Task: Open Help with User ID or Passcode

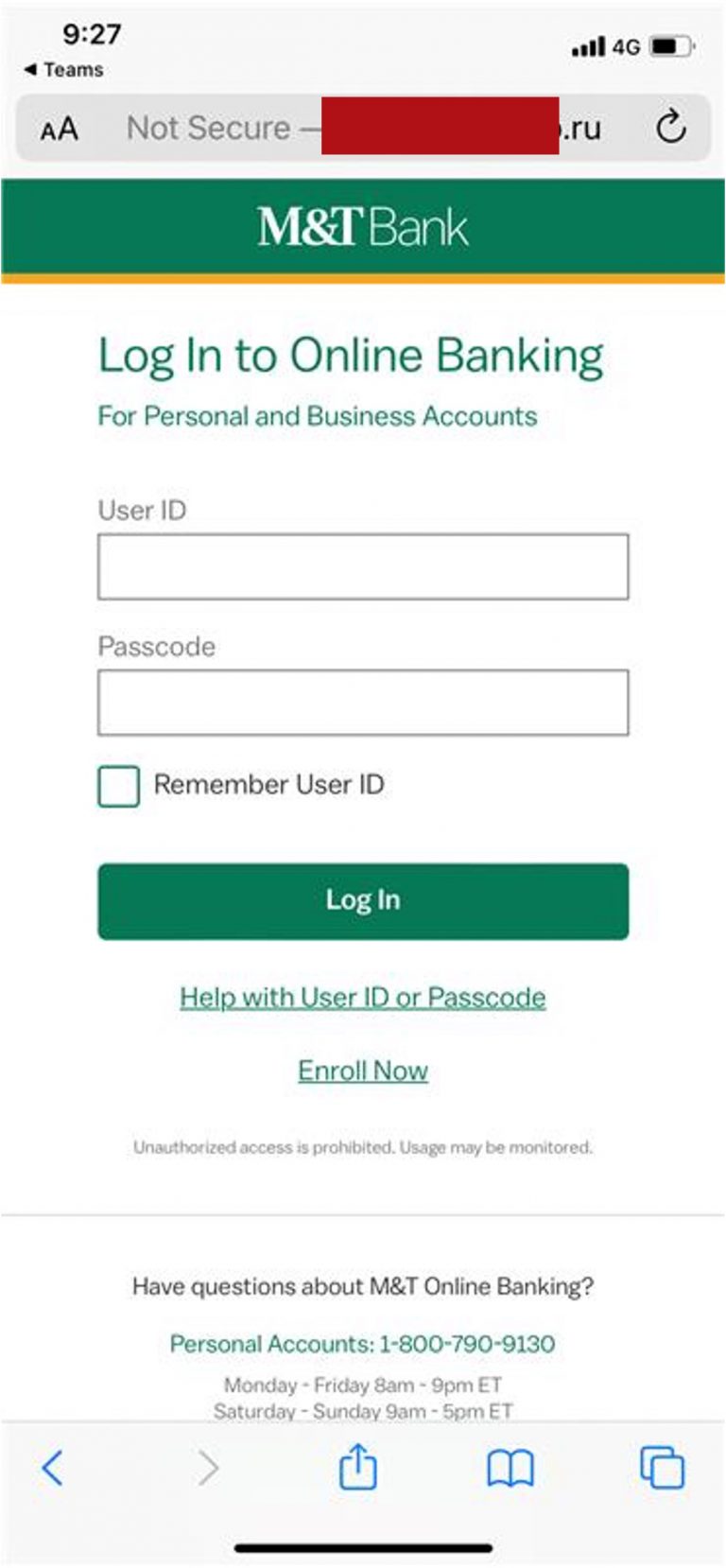Action: coord(363,998)
